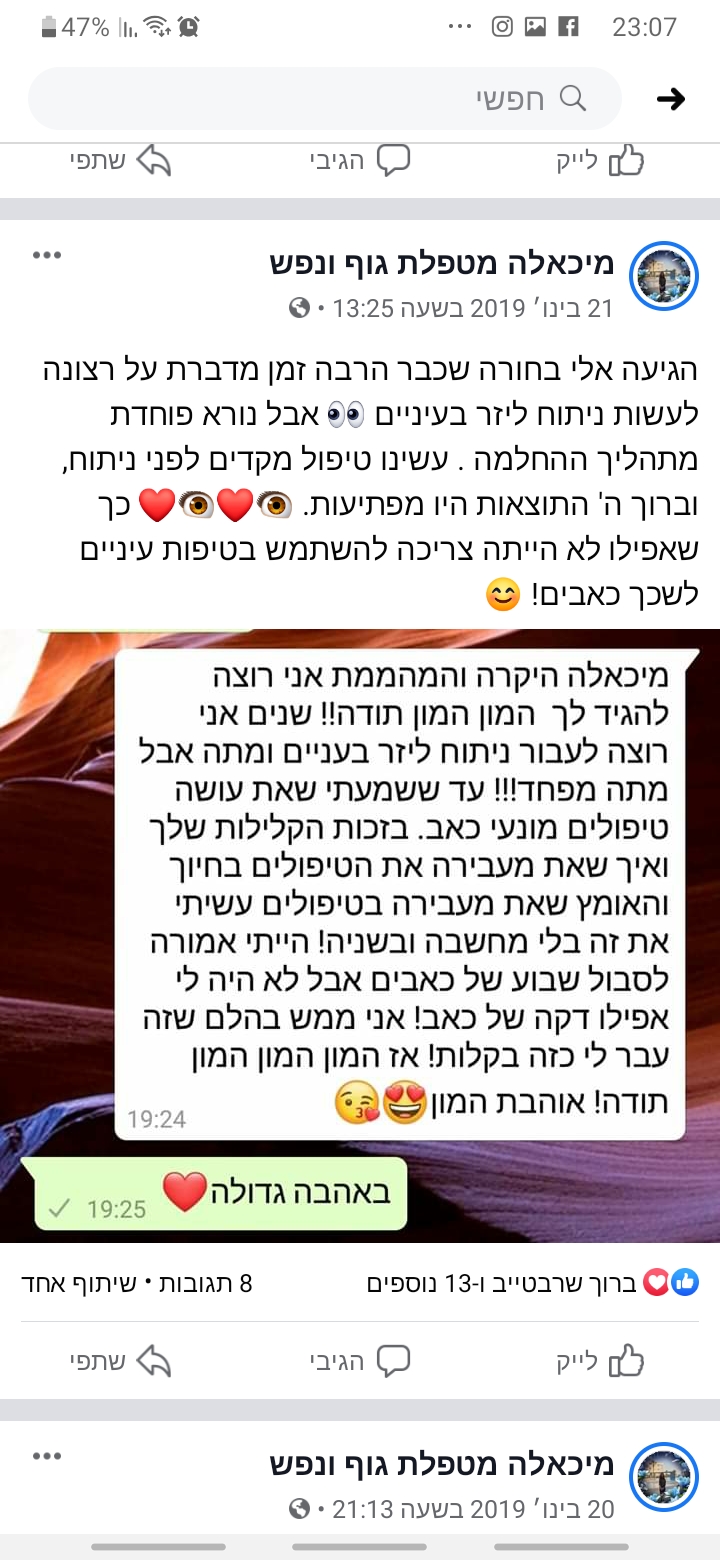Open page name on the 20 בינו׳ 21:13 post
Screen dimensions: 720x1560
tap(441, 1464)
